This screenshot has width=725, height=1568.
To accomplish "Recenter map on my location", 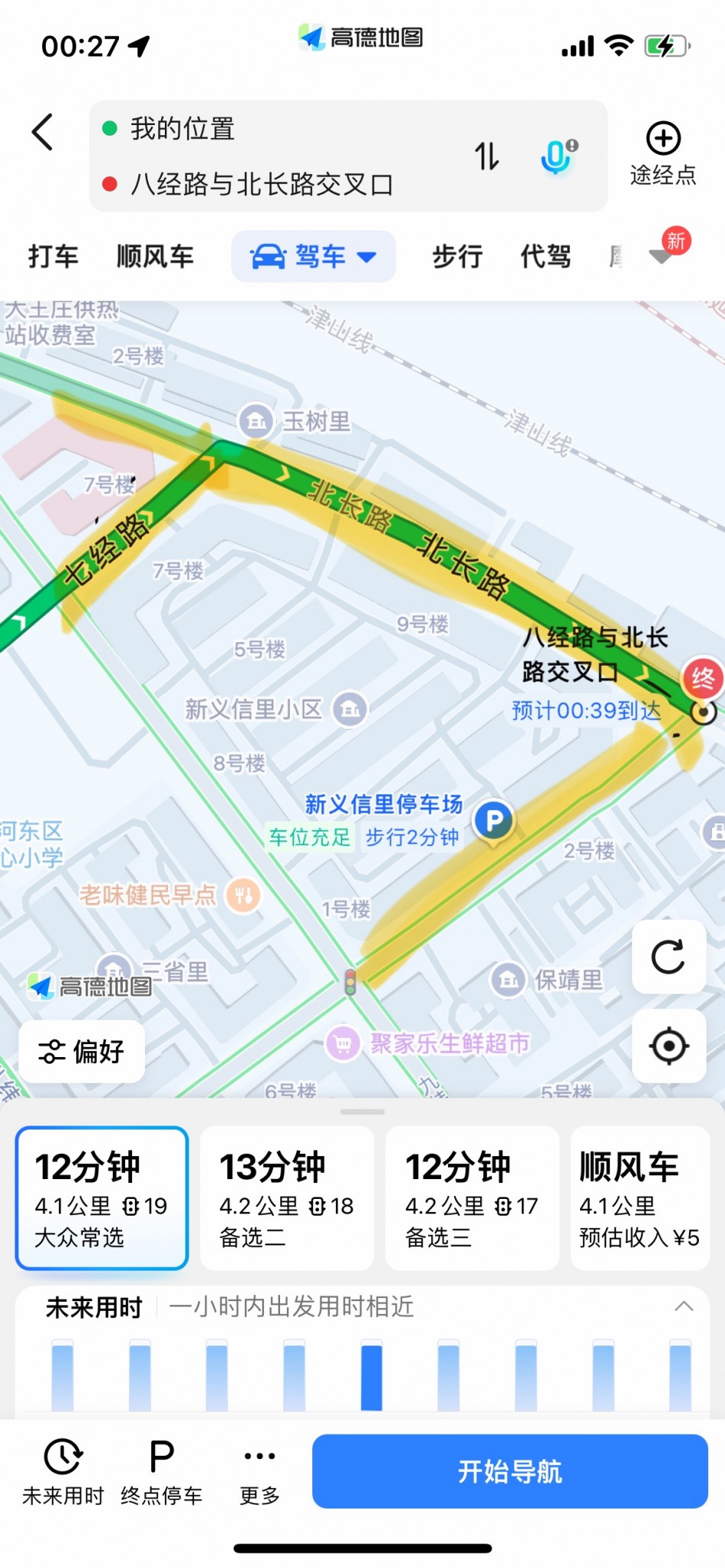I will [x=669, y=1046].
